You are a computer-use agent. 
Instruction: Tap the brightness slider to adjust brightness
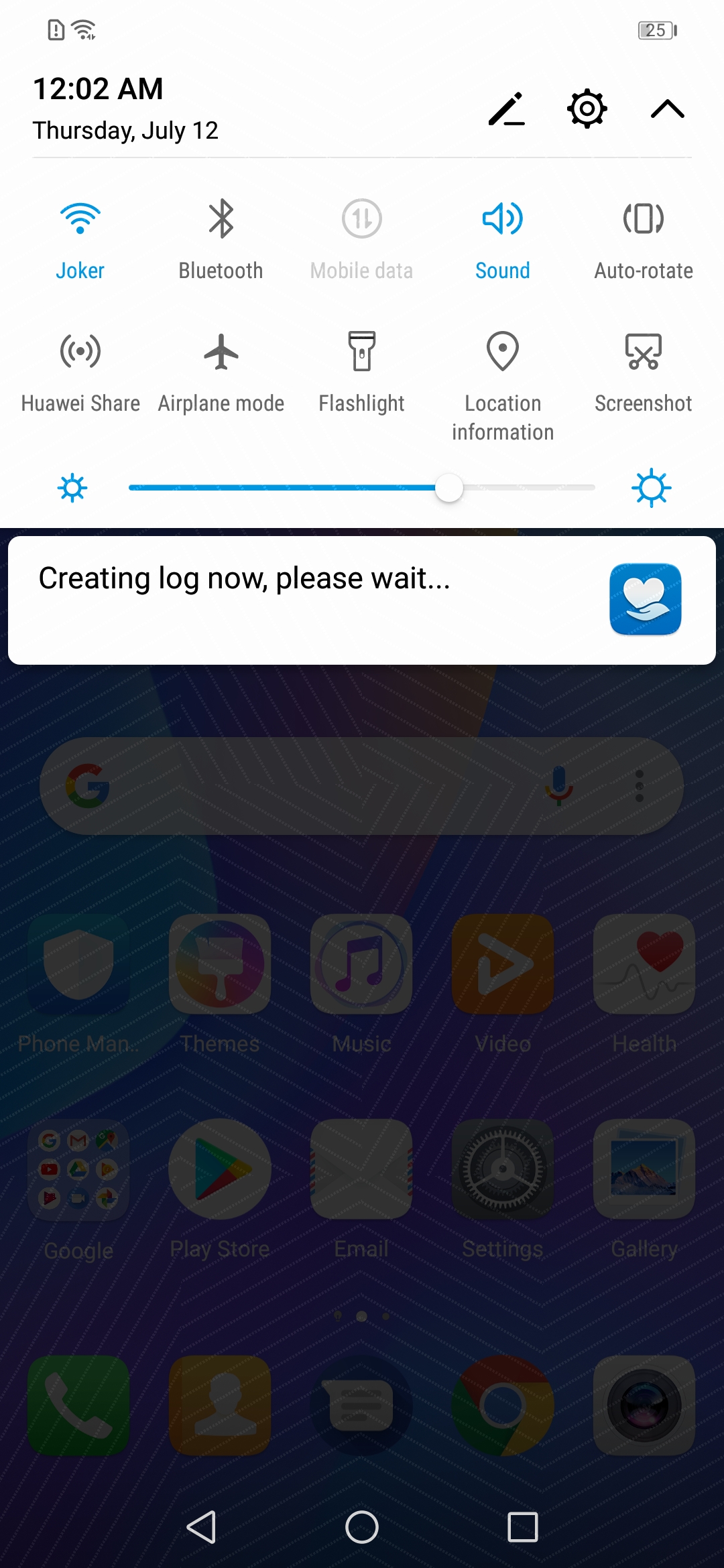[362, 488]
